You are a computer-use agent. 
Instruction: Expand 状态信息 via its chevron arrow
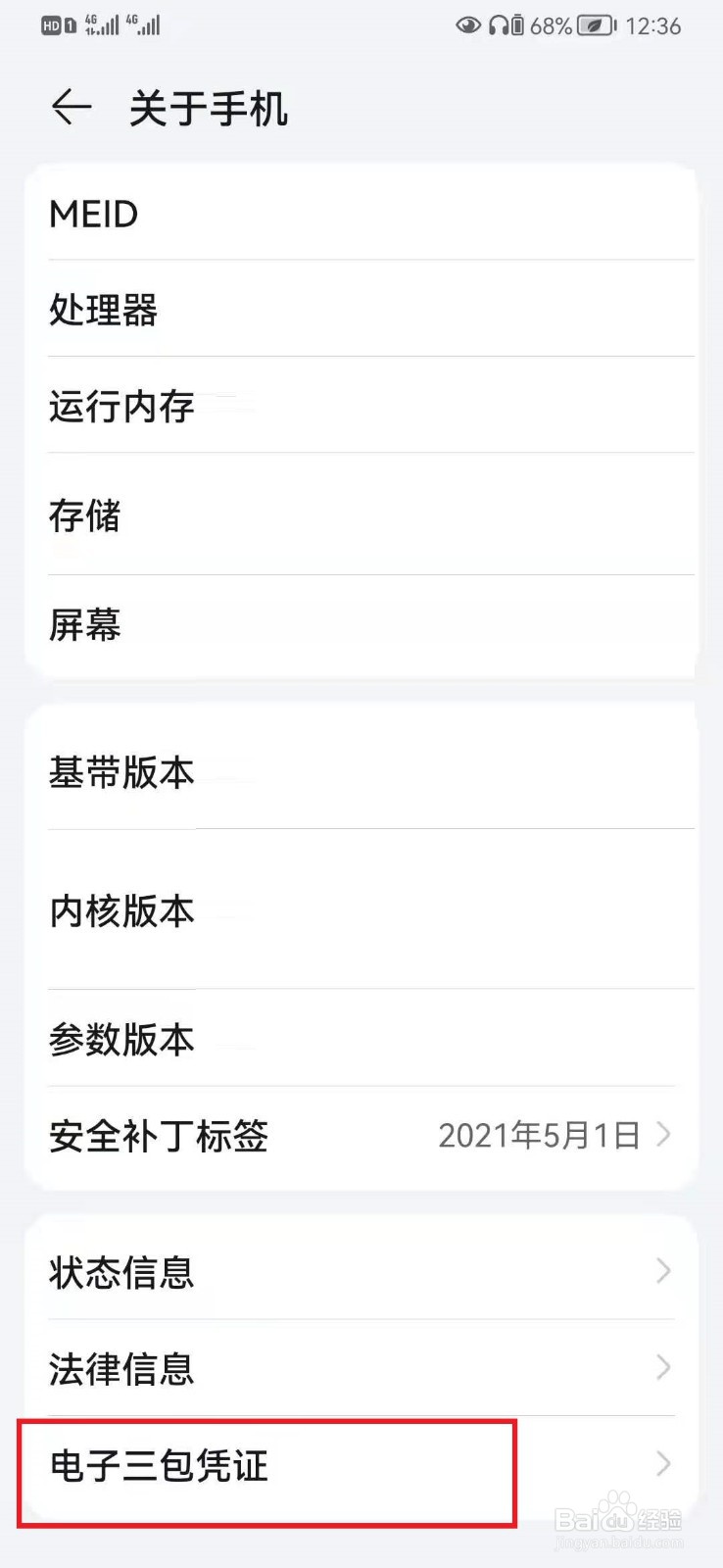(665, 1272)
